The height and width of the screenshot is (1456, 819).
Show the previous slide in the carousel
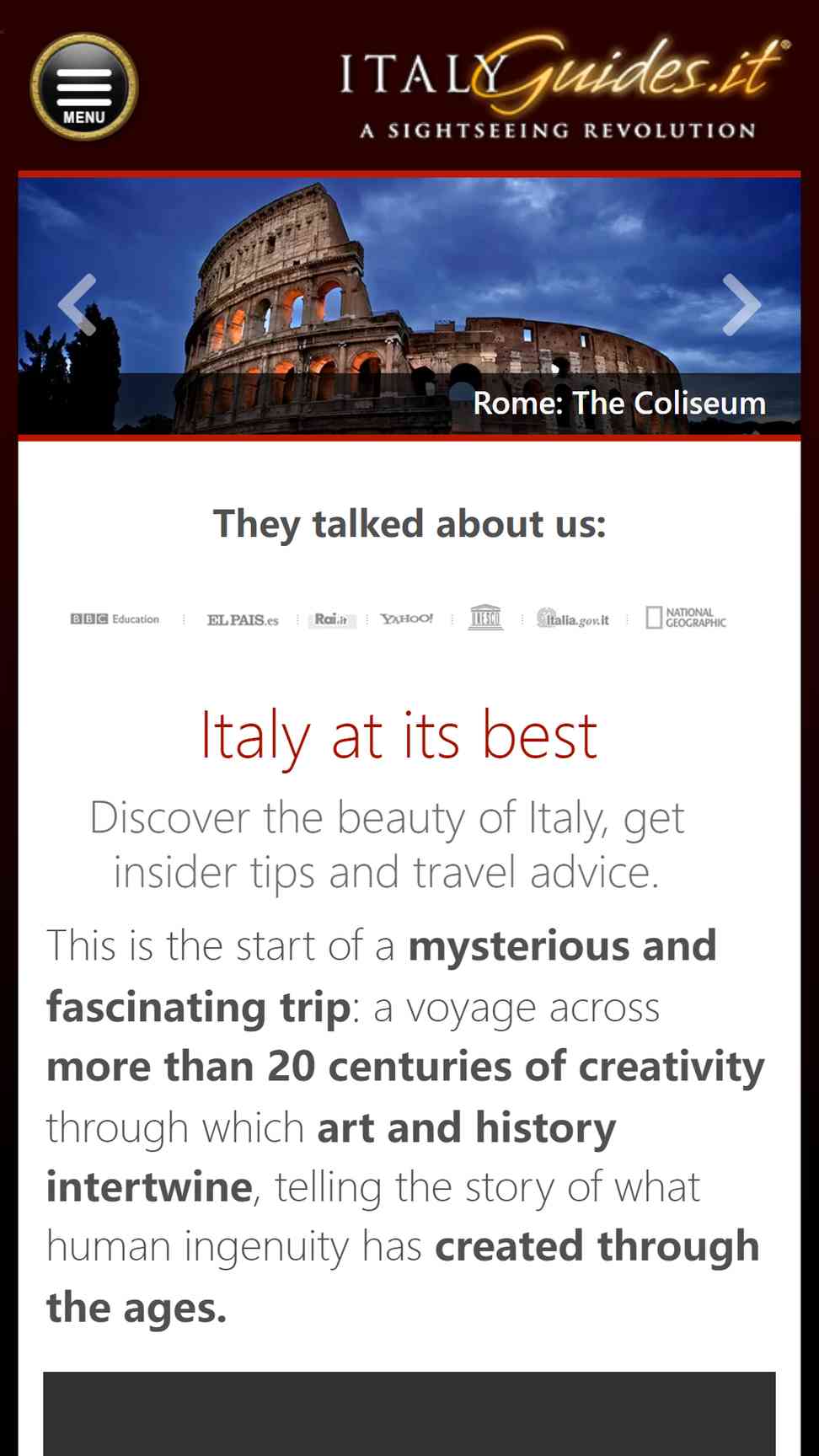[x=77, y=305]
